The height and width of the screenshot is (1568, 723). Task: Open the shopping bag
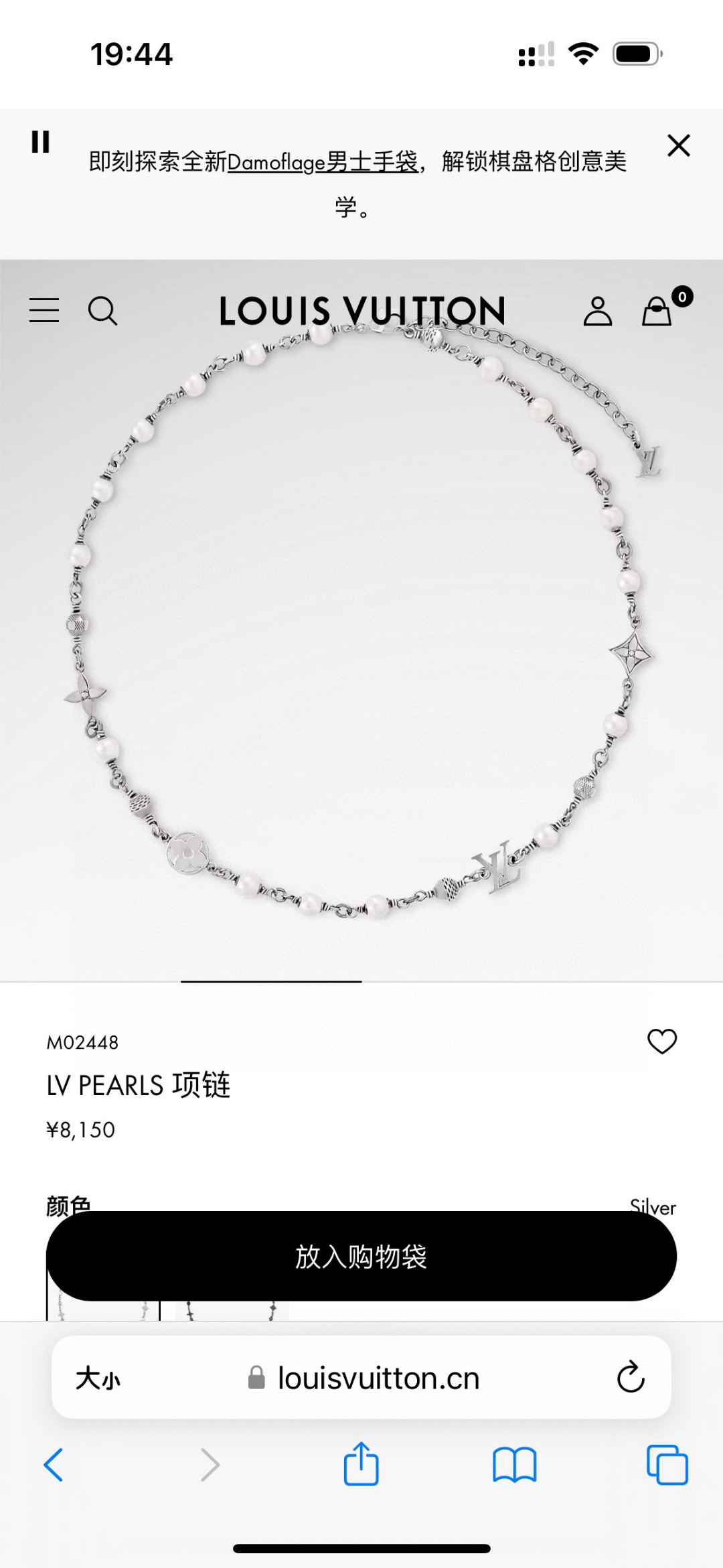point(657,311)
